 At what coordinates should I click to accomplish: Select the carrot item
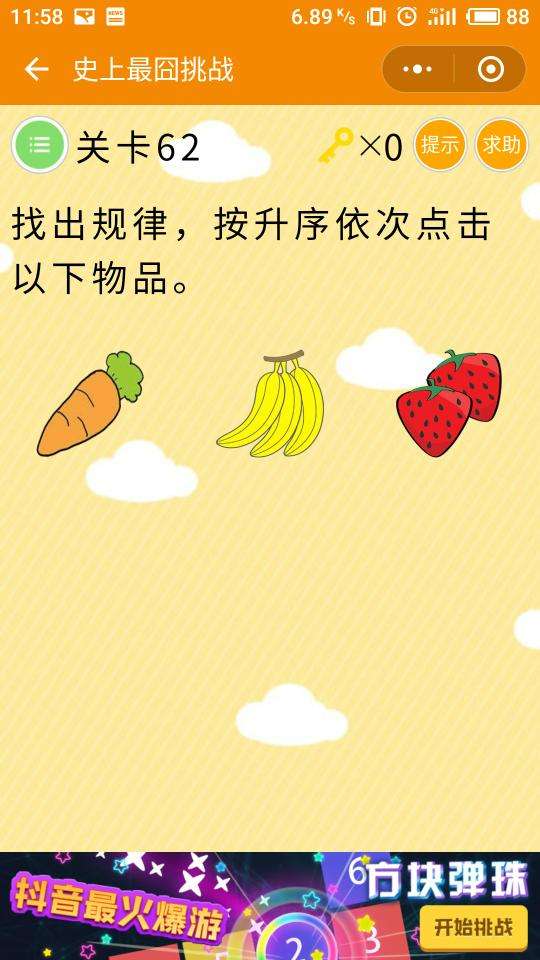click(89, 404)
